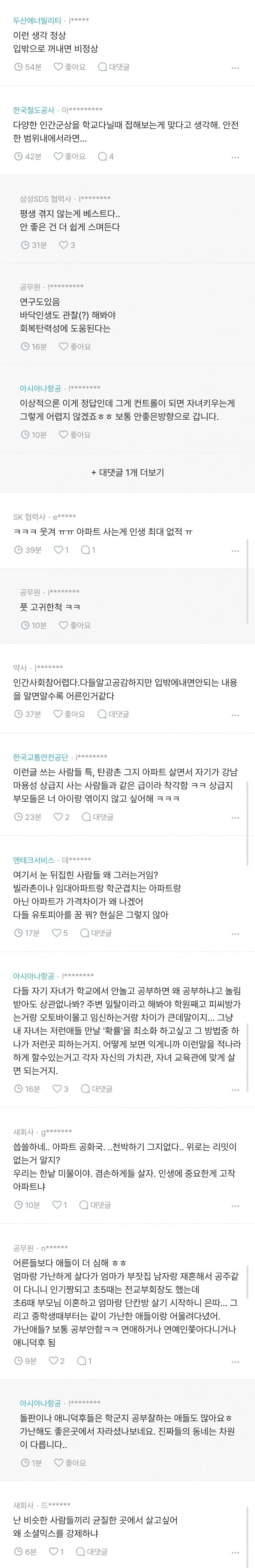Screen dimensions: 255x1568
Task: Reply to the 엔테크서비스 comment
Action: click(x=96, y=932)
